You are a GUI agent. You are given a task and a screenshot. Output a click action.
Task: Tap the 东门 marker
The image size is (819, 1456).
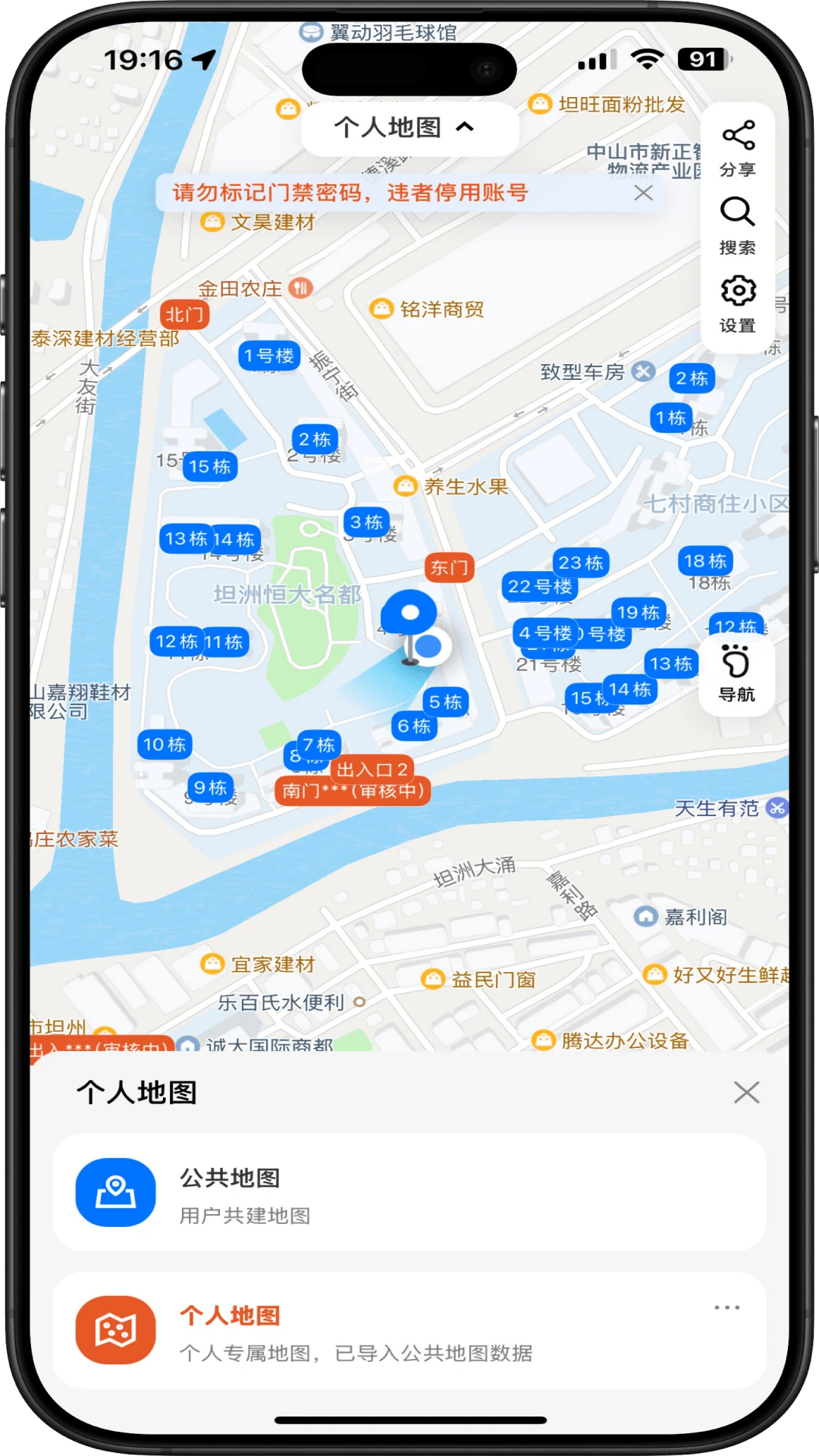coord(449,567)
